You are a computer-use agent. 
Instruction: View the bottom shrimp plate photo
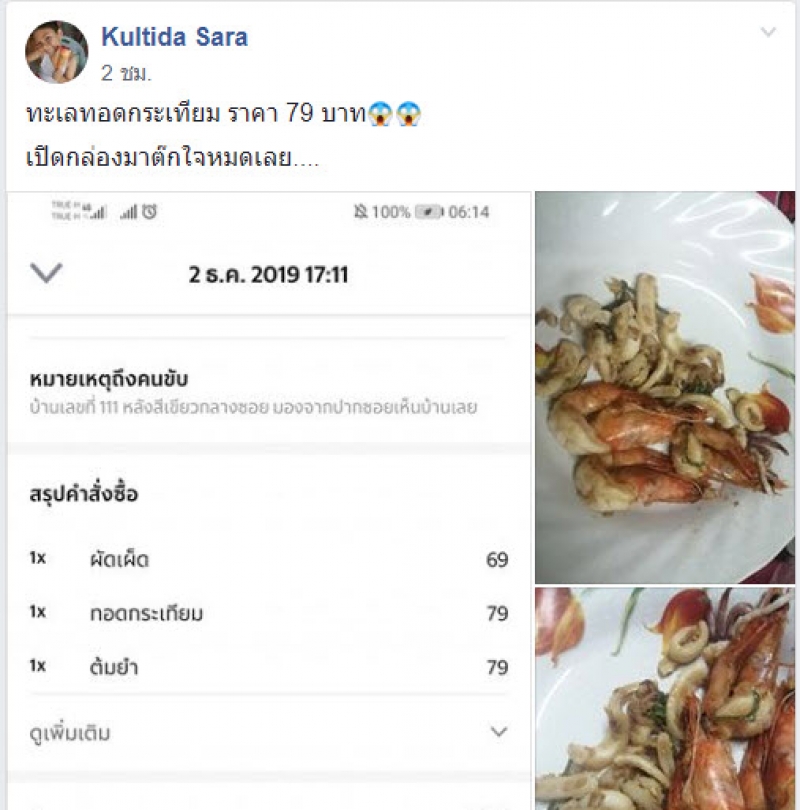point(665,698)
